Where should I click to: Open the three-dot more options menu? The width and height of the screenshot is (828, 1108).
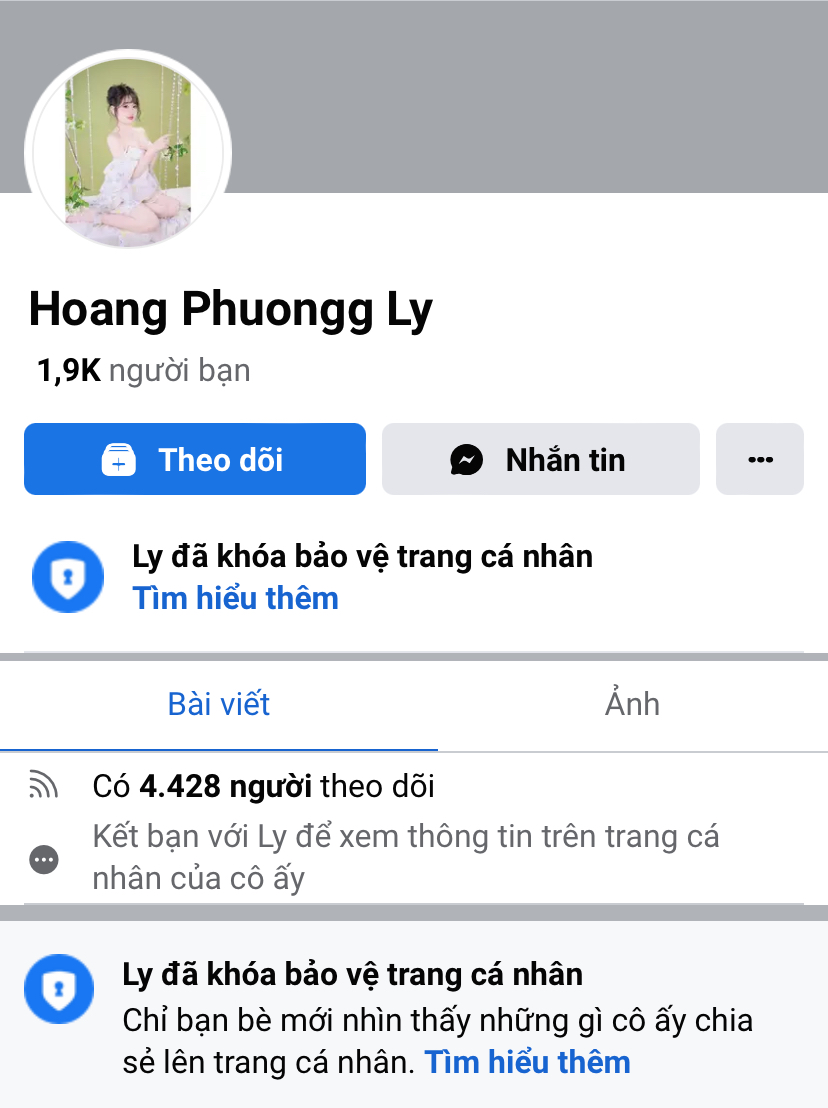(x=760, y=459)
